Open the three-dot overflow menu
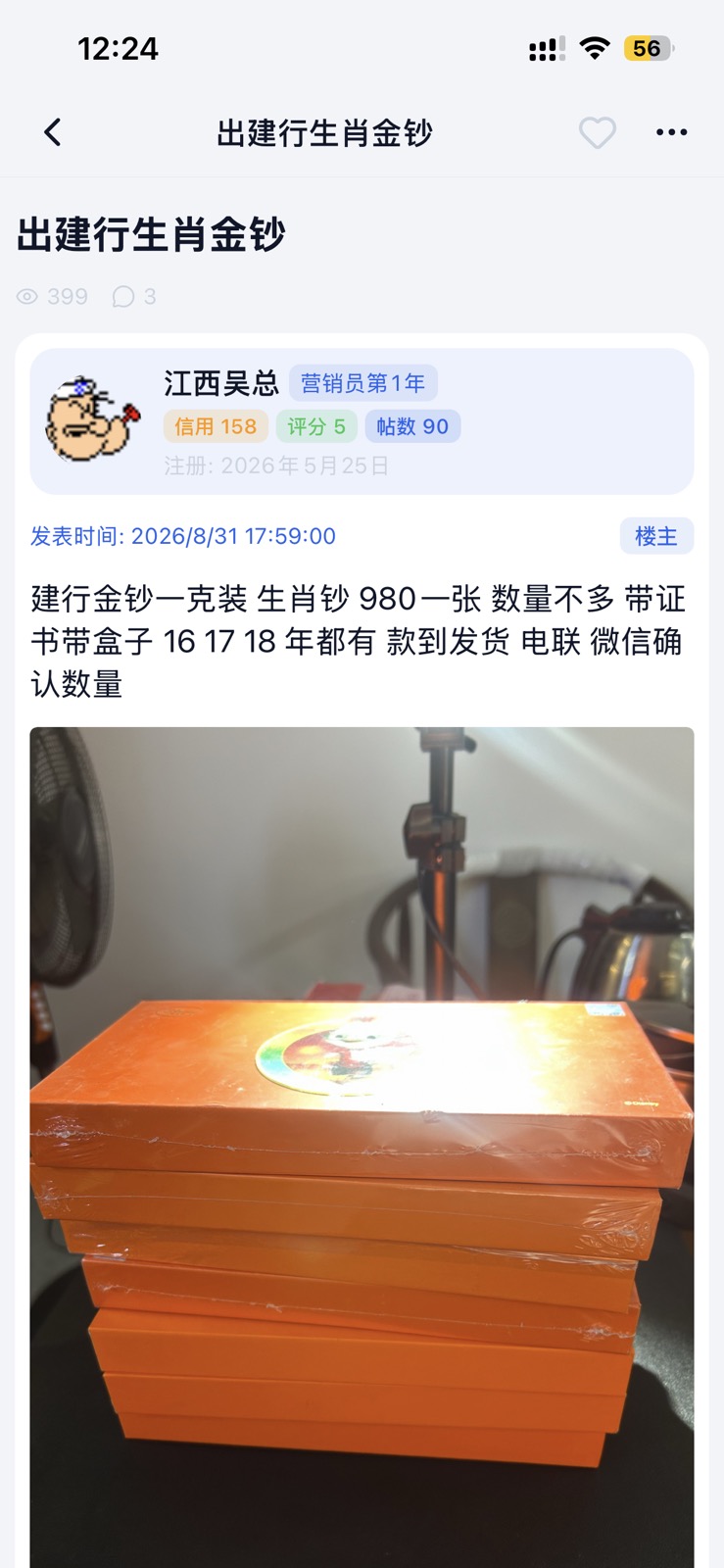The width and height of the screenshot is (724, 1568). pyautogui.click(x=671, y=132)
